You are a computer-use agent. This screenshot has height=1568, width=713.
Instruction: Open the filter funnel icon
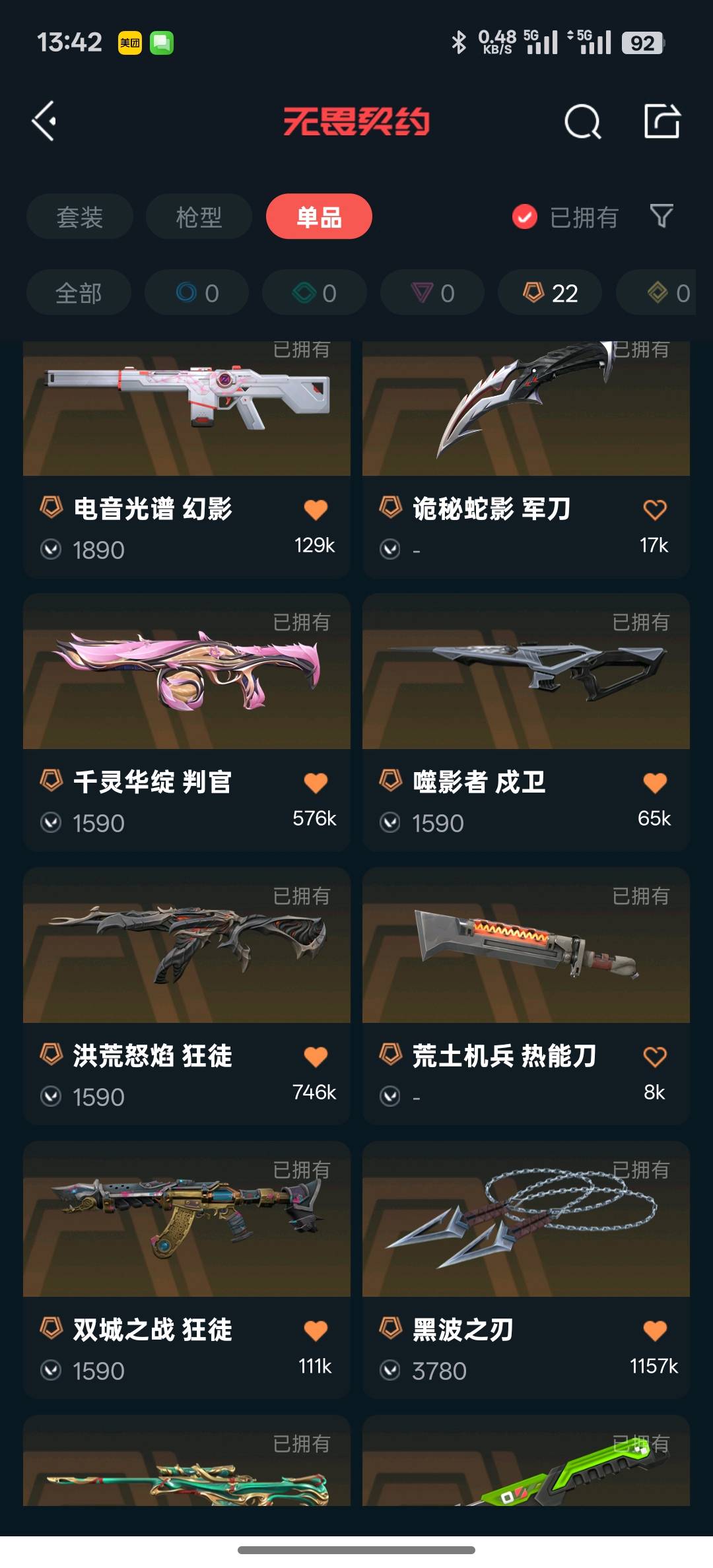pyautogui.click(x=662, y=216)
